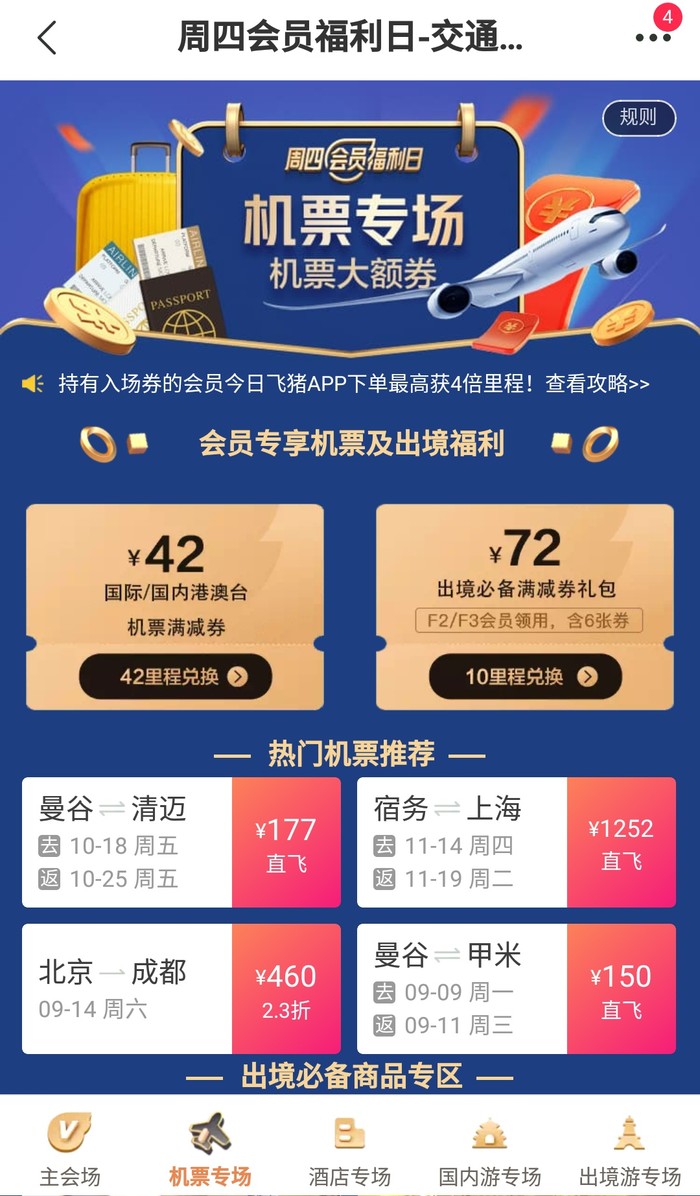Open the 北京 to 成都 flight deal

181,988
